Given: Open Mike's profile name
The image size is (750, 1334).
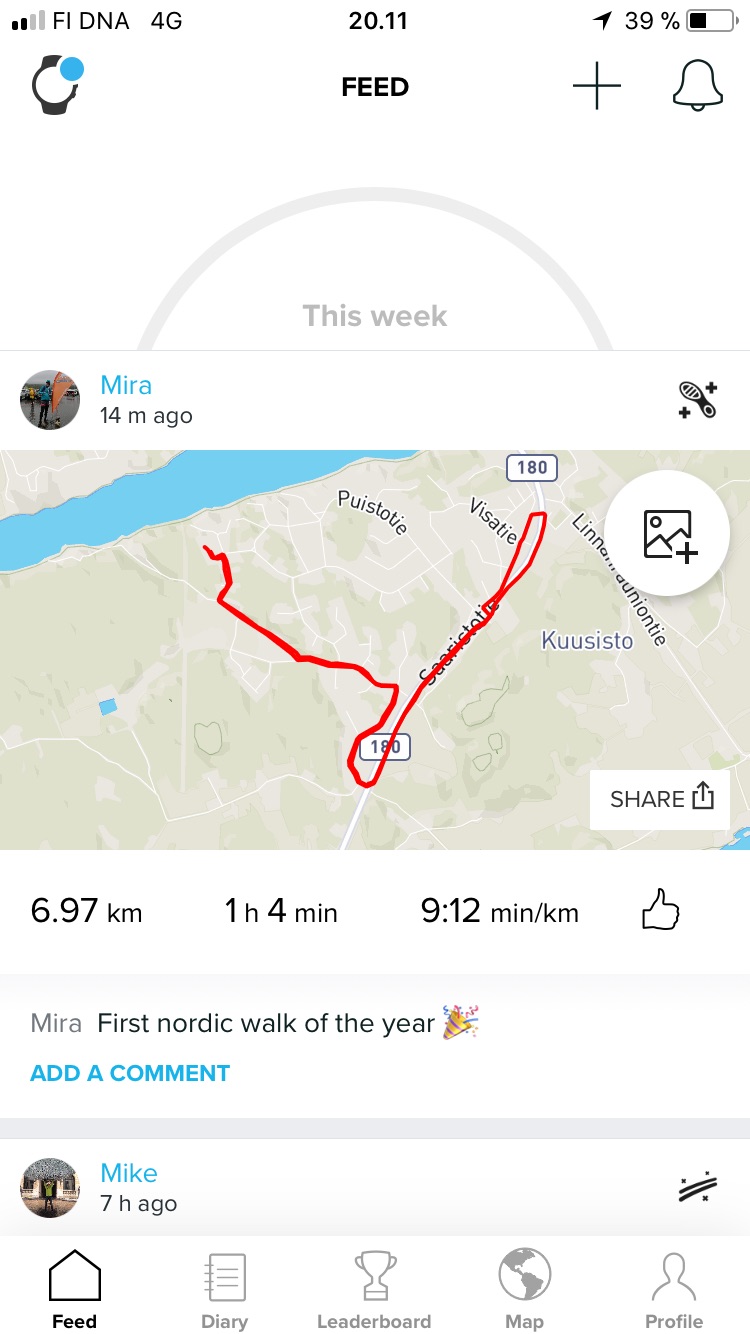Looking at the screenshot, I should (x=129, y=1172).
